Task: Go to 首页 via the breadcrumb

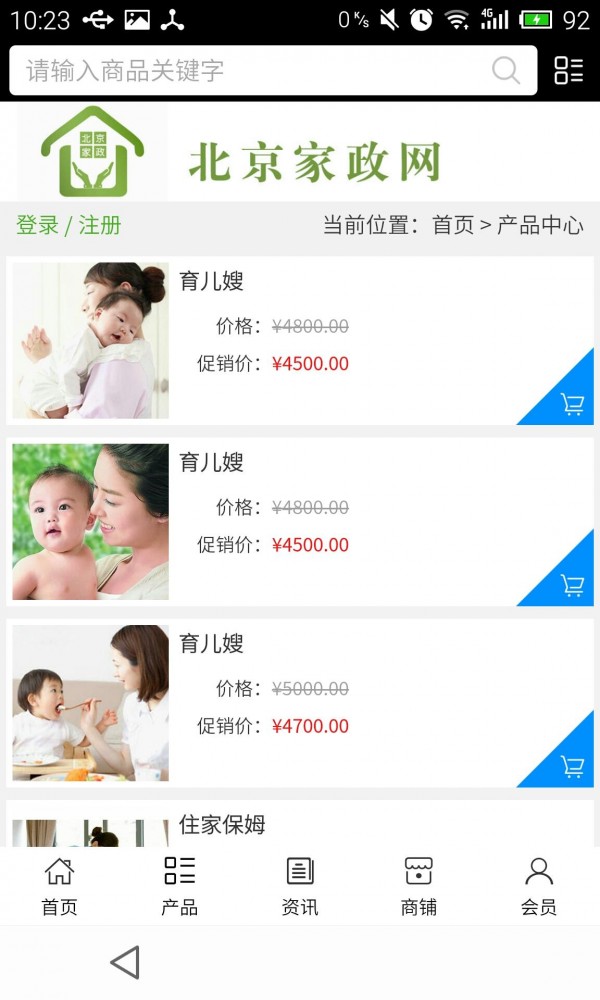Action: (452, 225)
